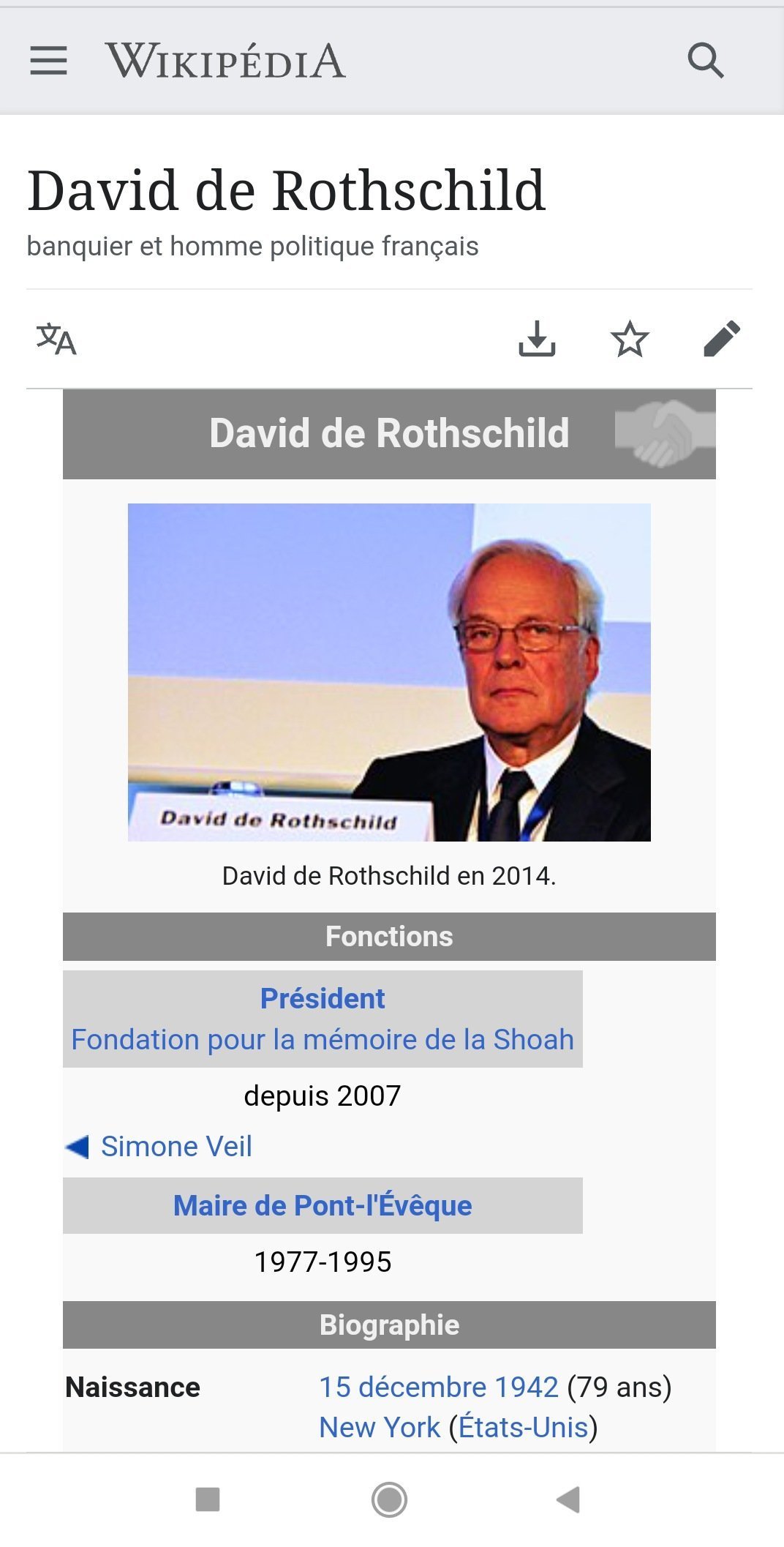Open Fondation pour la mémoire de la Shoah
Screen dimensions: 784x1547
323,1039
